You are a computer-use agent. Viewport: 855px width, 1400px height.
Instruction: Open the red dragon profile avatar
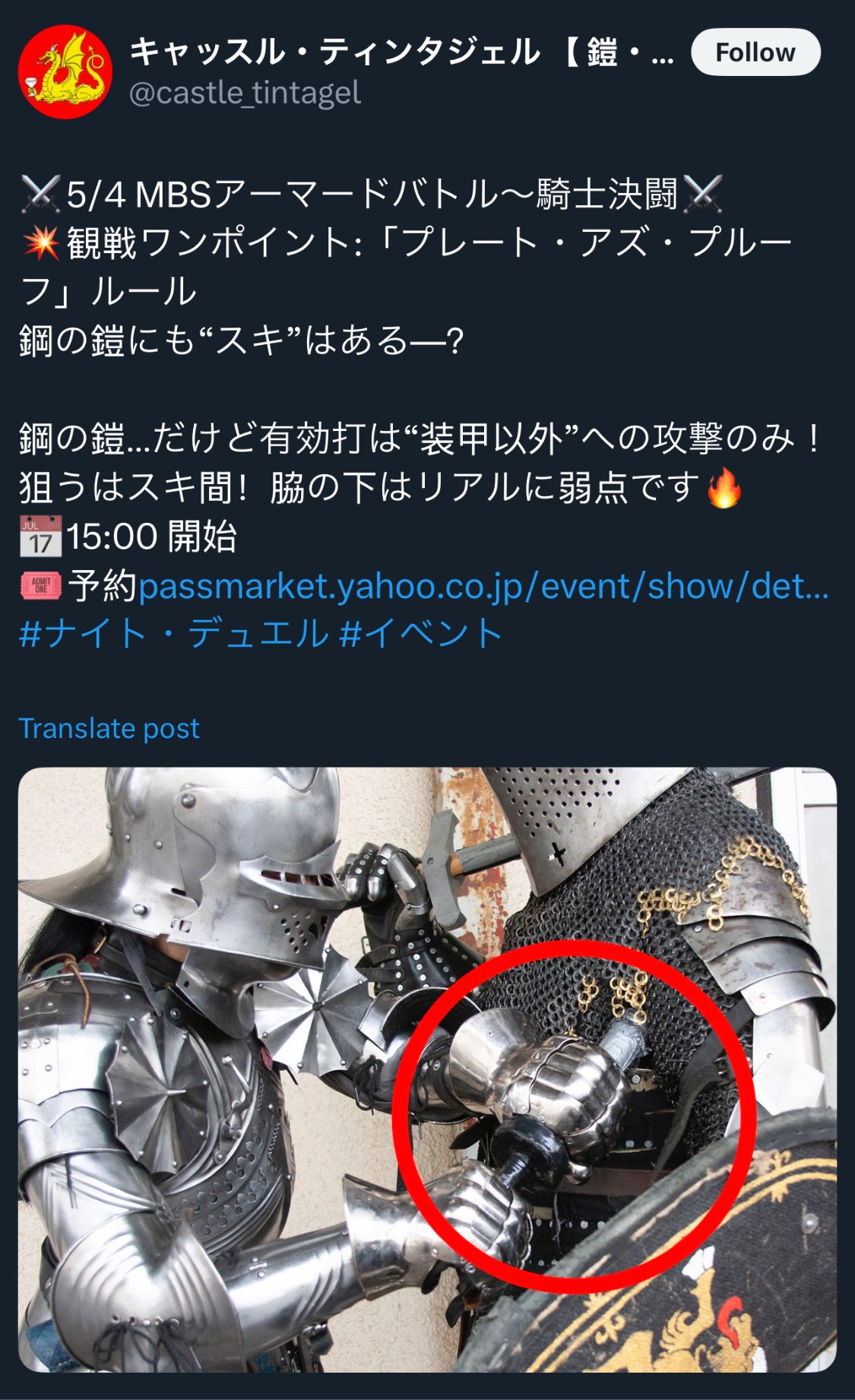(65, 73)
